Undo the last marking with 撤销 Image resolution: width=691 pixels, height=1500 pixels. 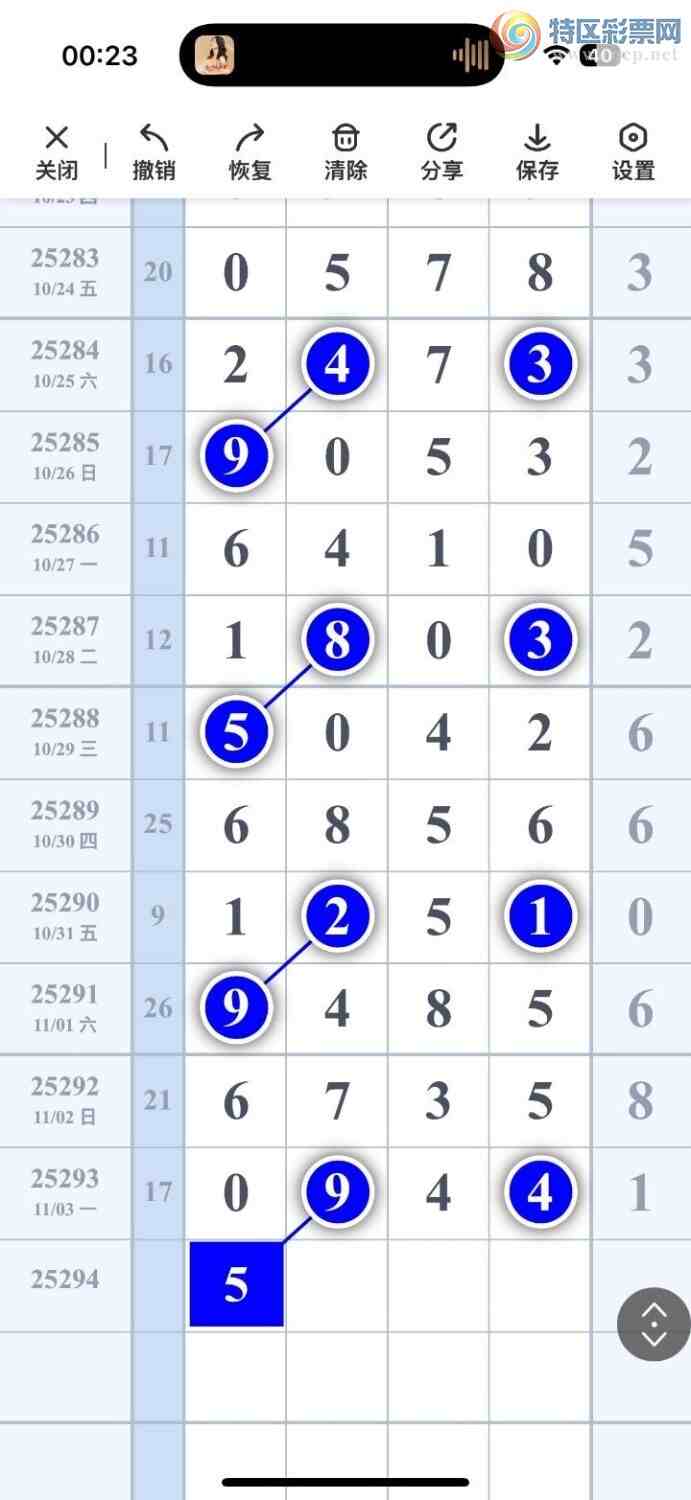tap(153, 152)
